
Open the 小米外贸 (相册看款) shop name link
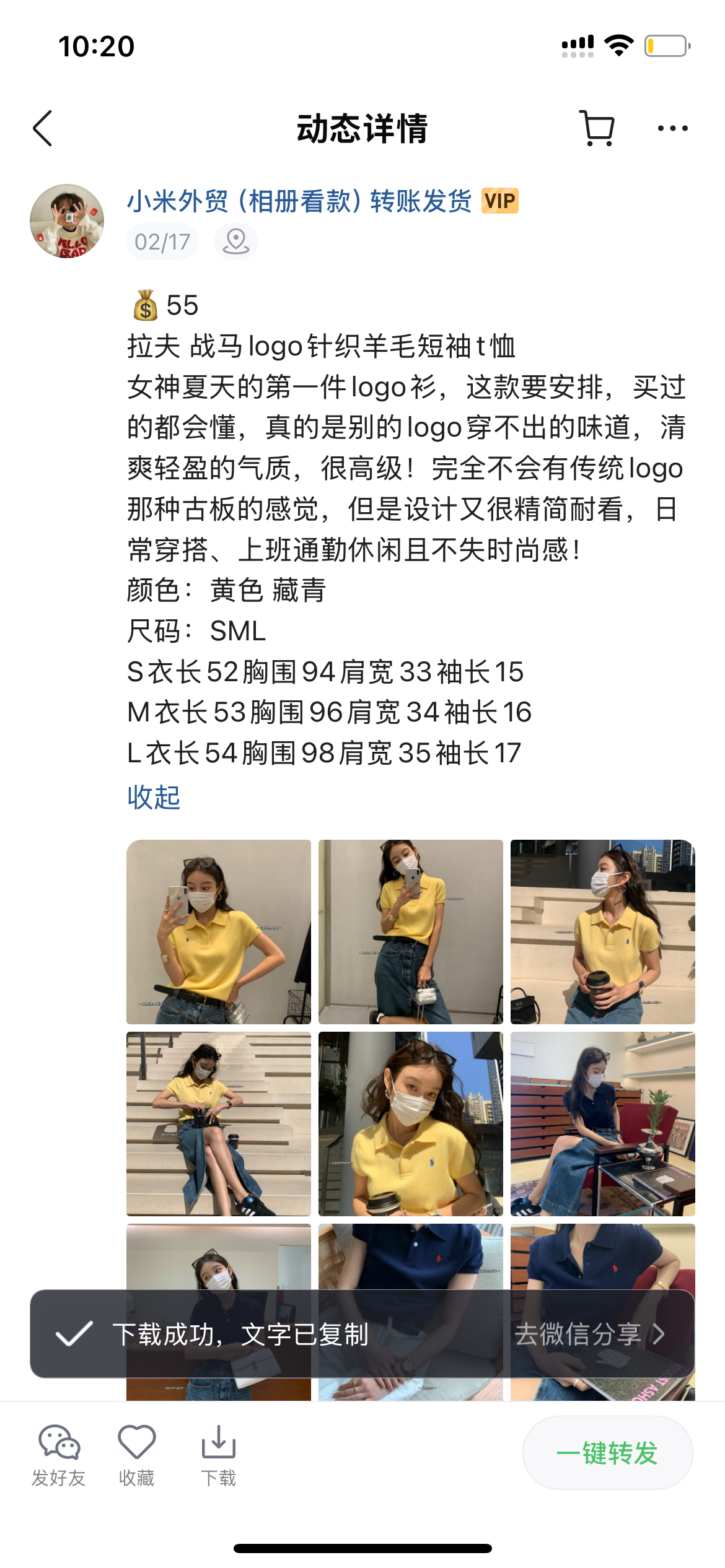click(299, 201)
